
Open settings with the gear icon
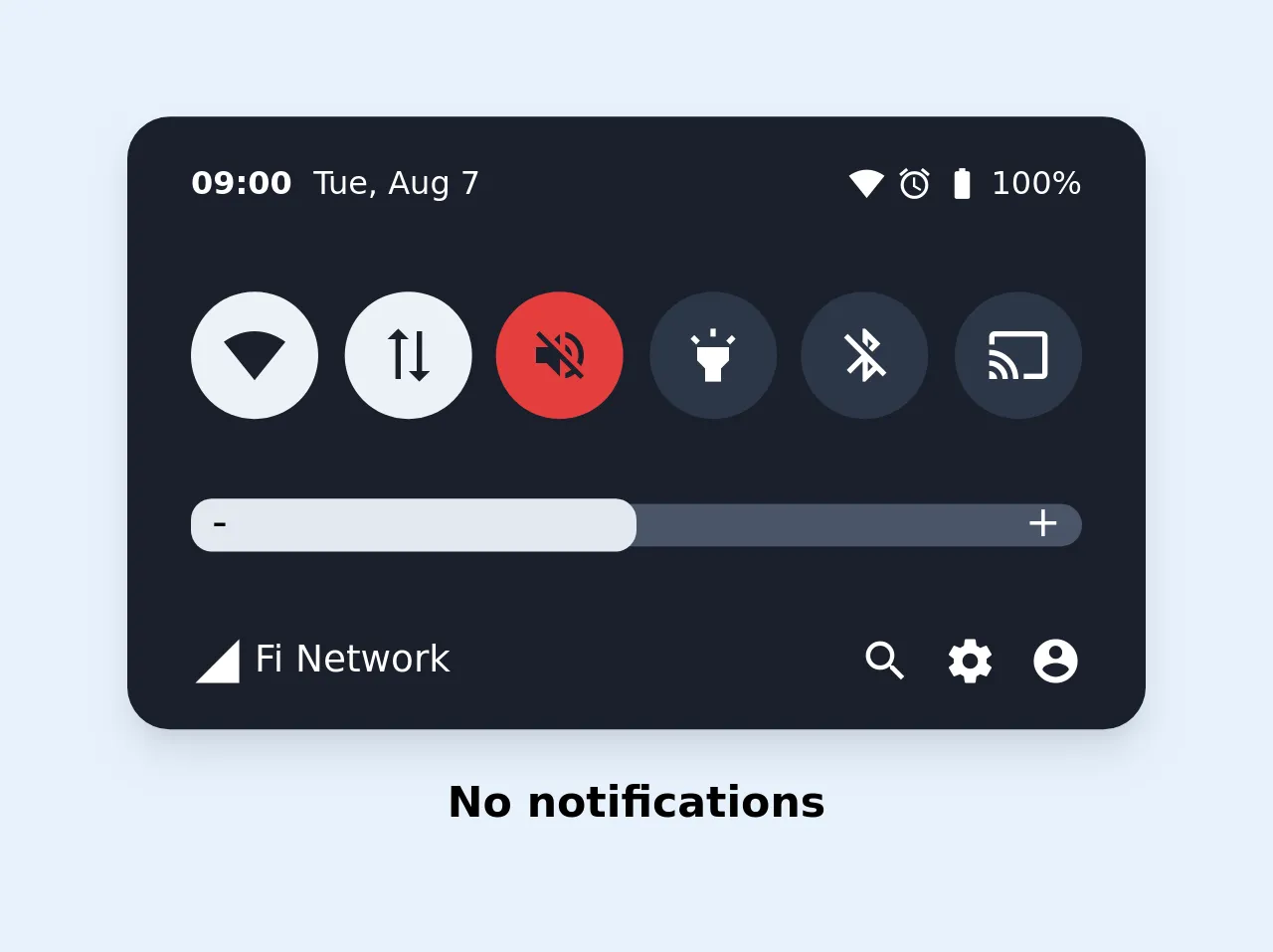tap(970, 661)
